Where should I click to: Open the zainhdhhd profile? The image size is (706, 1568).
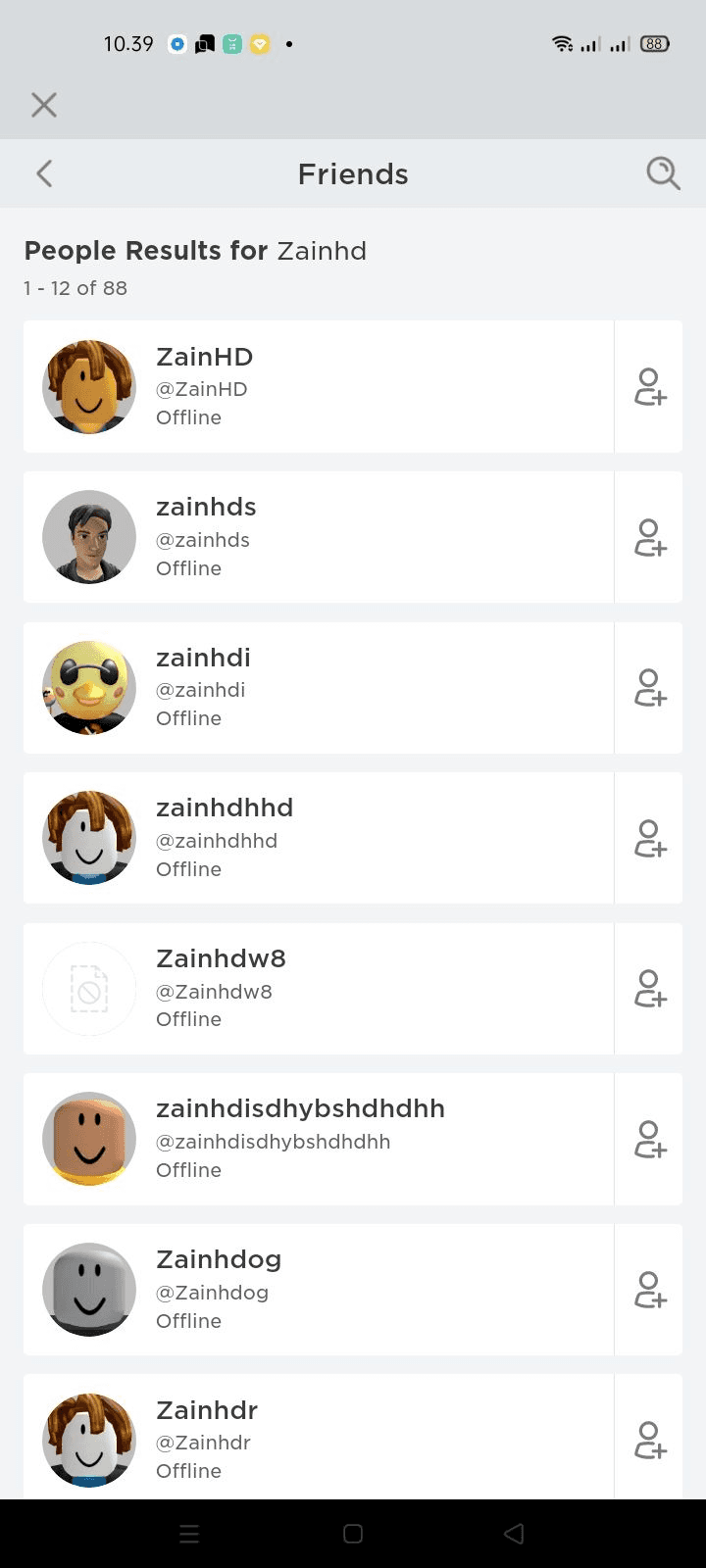[319, 838]
